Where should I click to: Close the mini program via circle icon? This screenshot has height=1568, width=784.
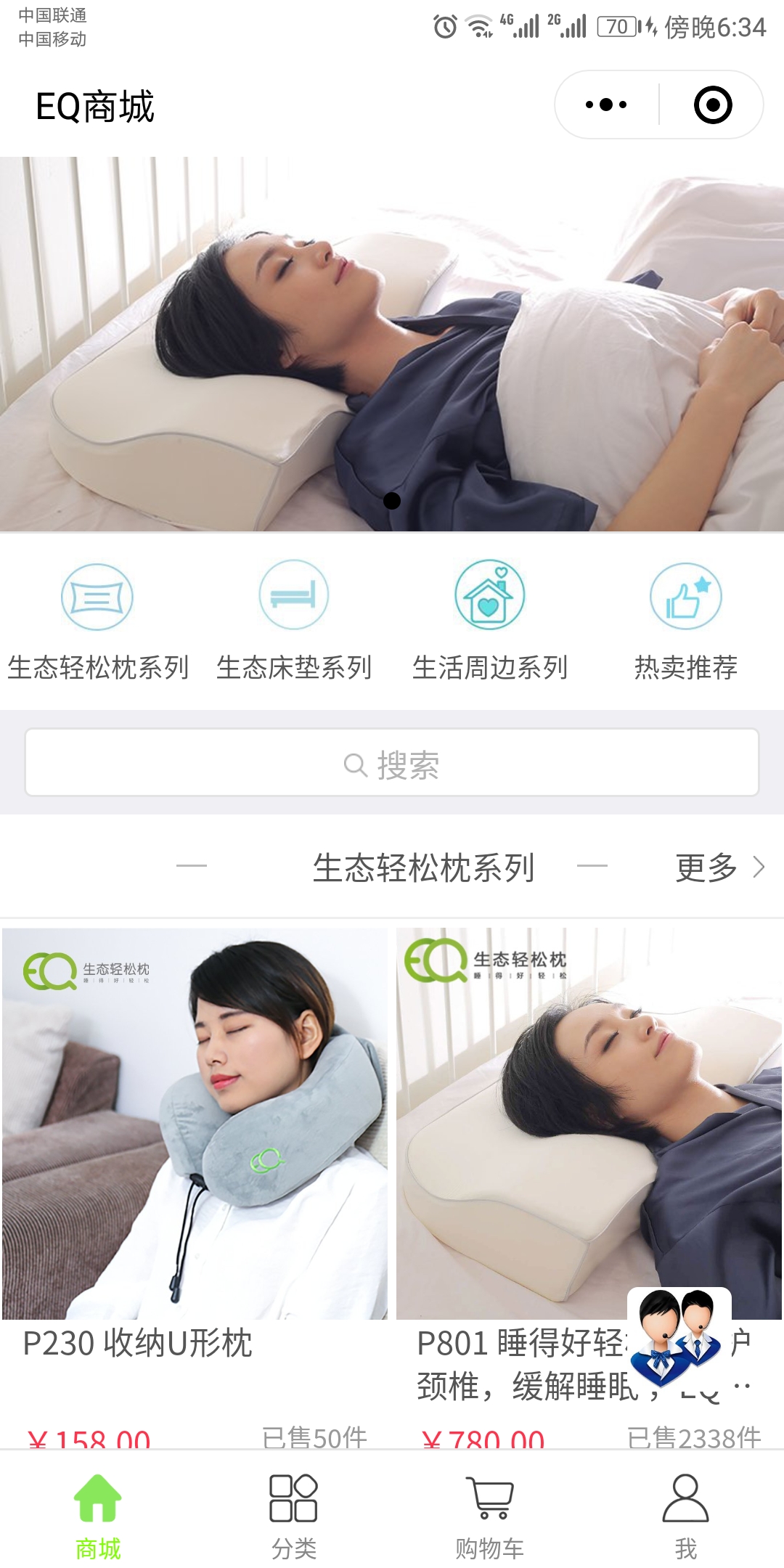pyautogui.click(x=712, y=105)
